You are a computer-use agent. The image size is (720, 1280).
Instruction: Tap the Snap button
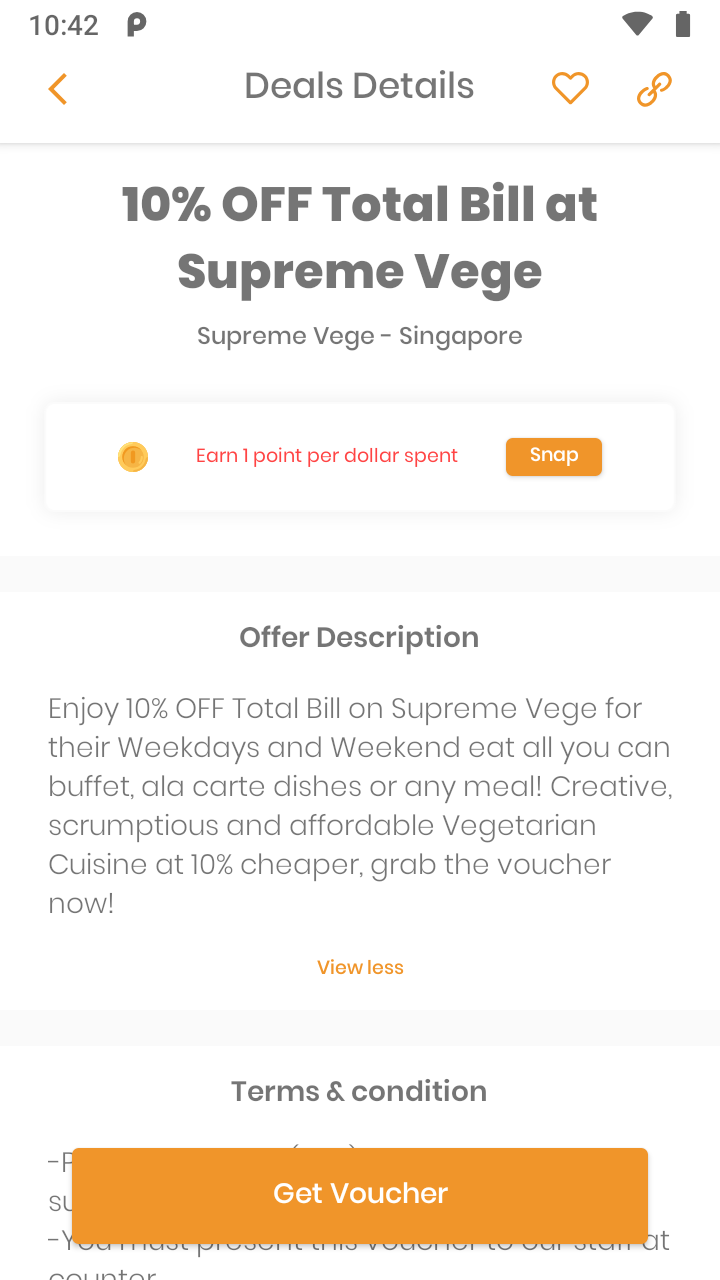pos(553,456)
